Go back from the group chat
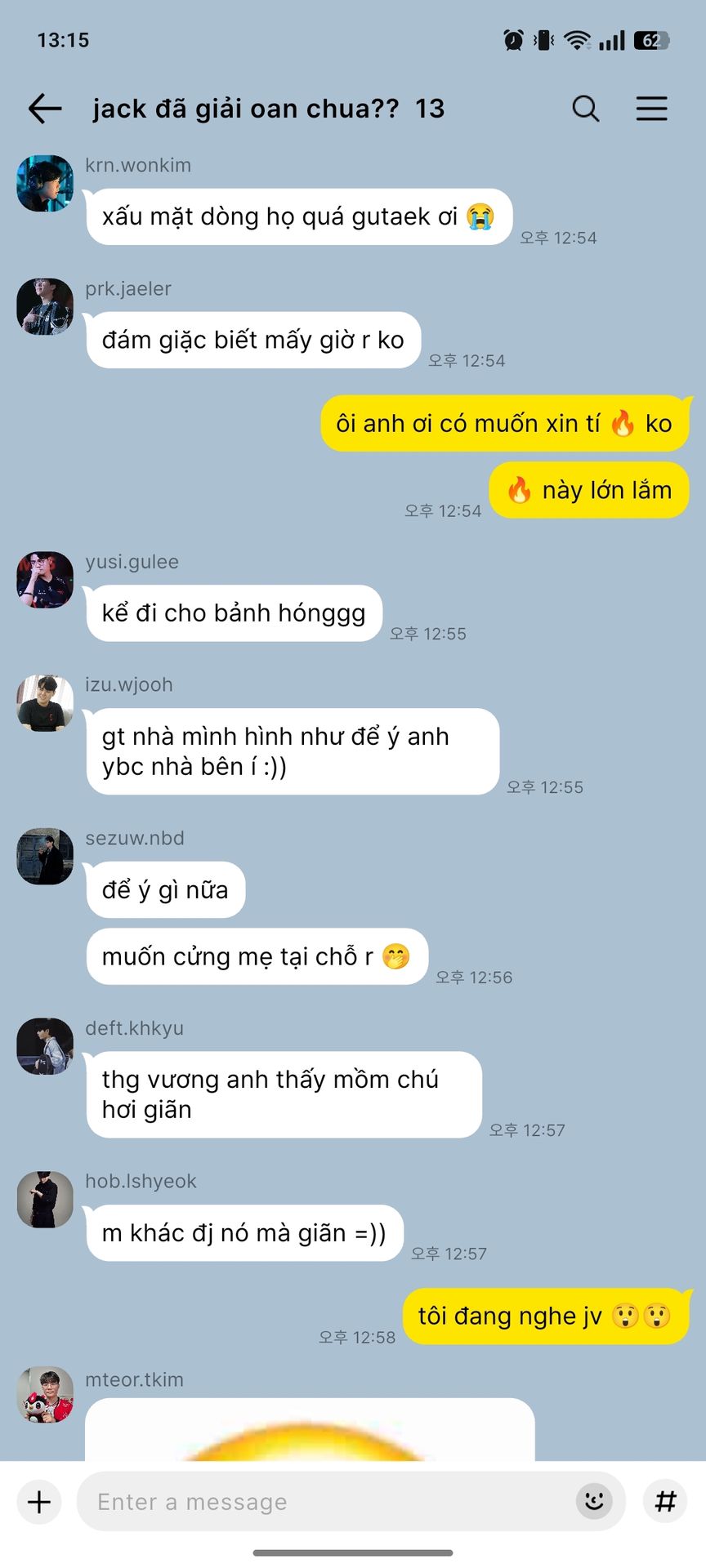 point(45,109)
